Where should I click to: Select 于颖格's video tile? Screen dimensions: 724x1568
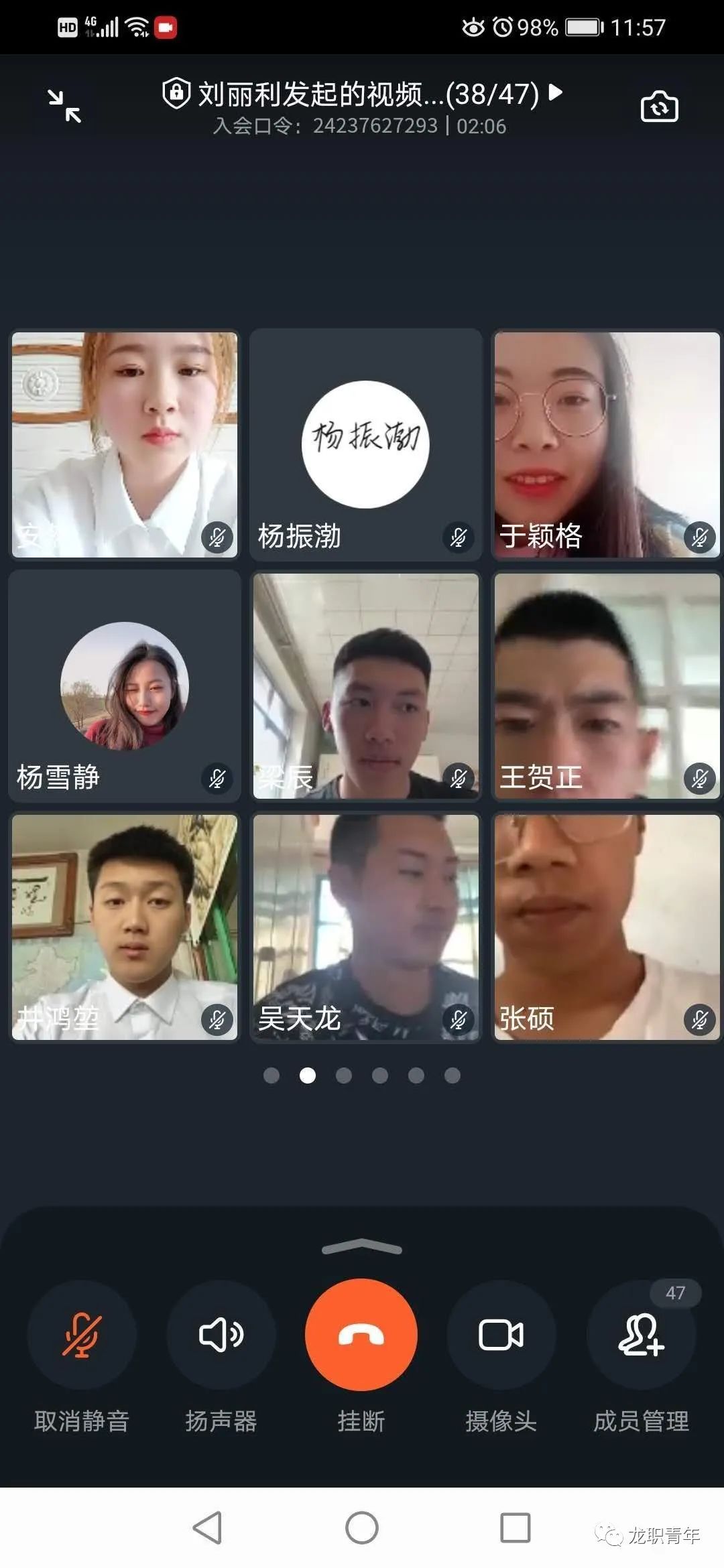point(607,444)
